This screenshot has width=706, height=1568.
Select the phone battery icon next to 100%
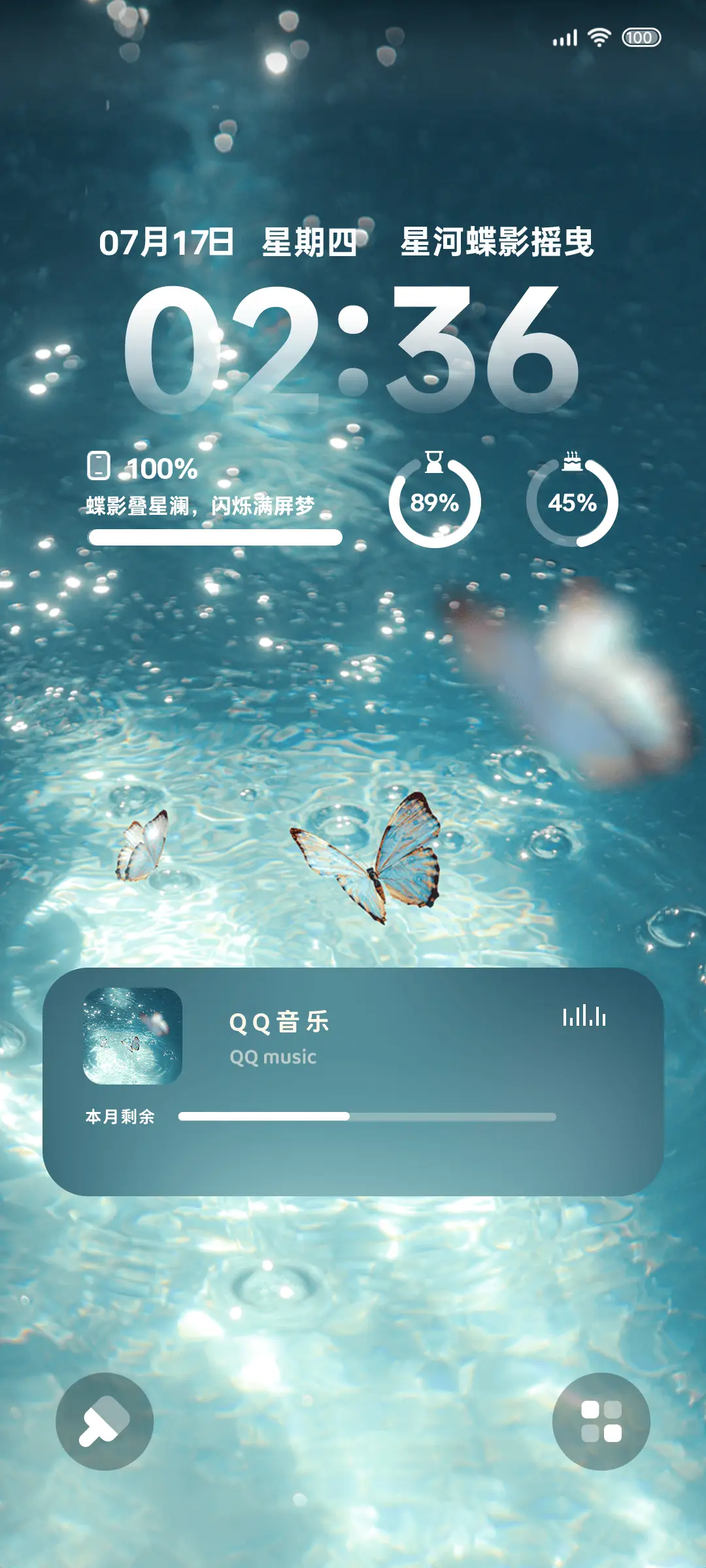pos(98,465)
